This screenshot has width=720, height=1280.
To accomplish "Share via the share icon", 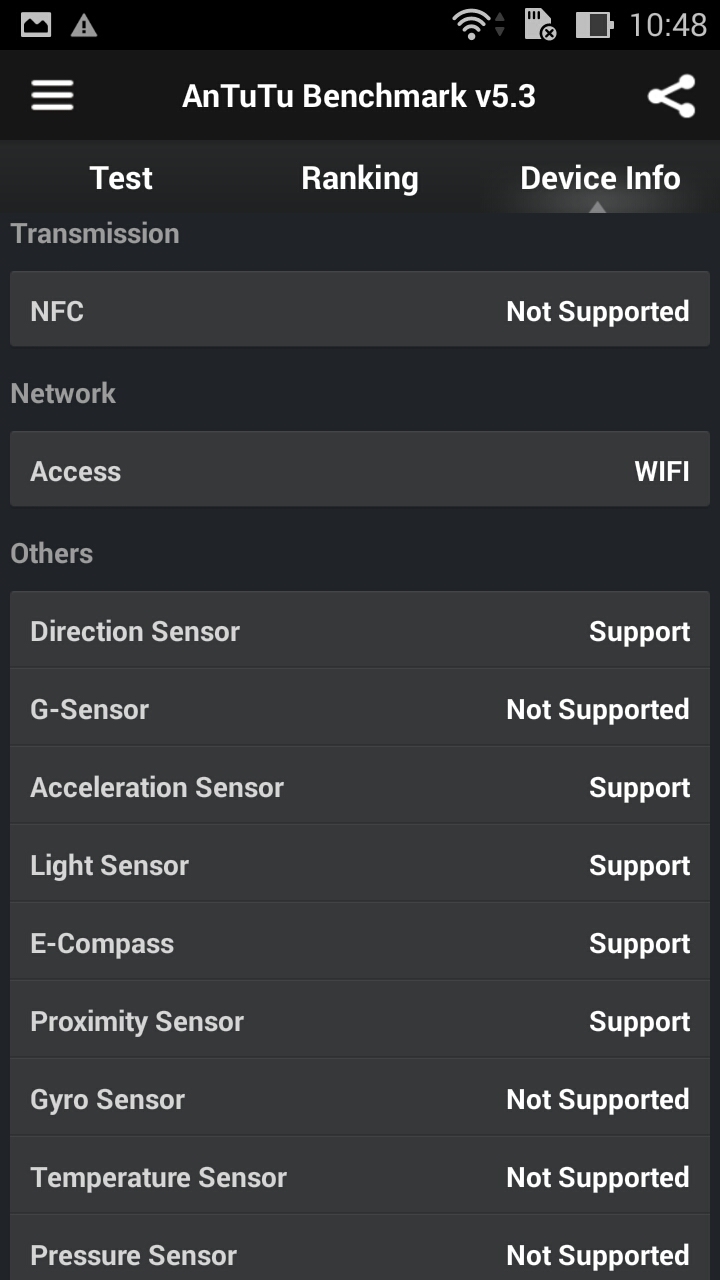I will (671, 96).
